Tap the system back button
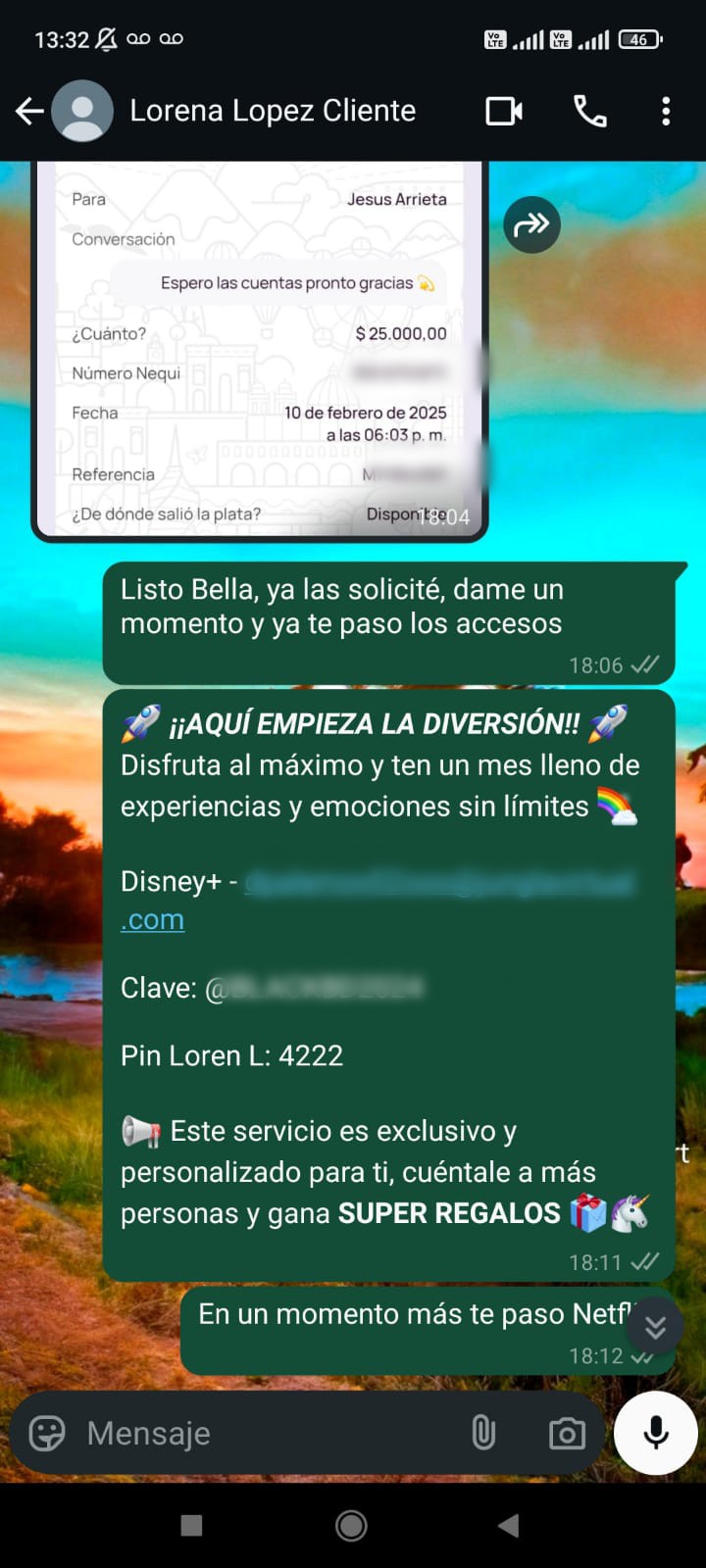Image resolution: width=706 pixels, height=1568 pixels. [508, 1525]
